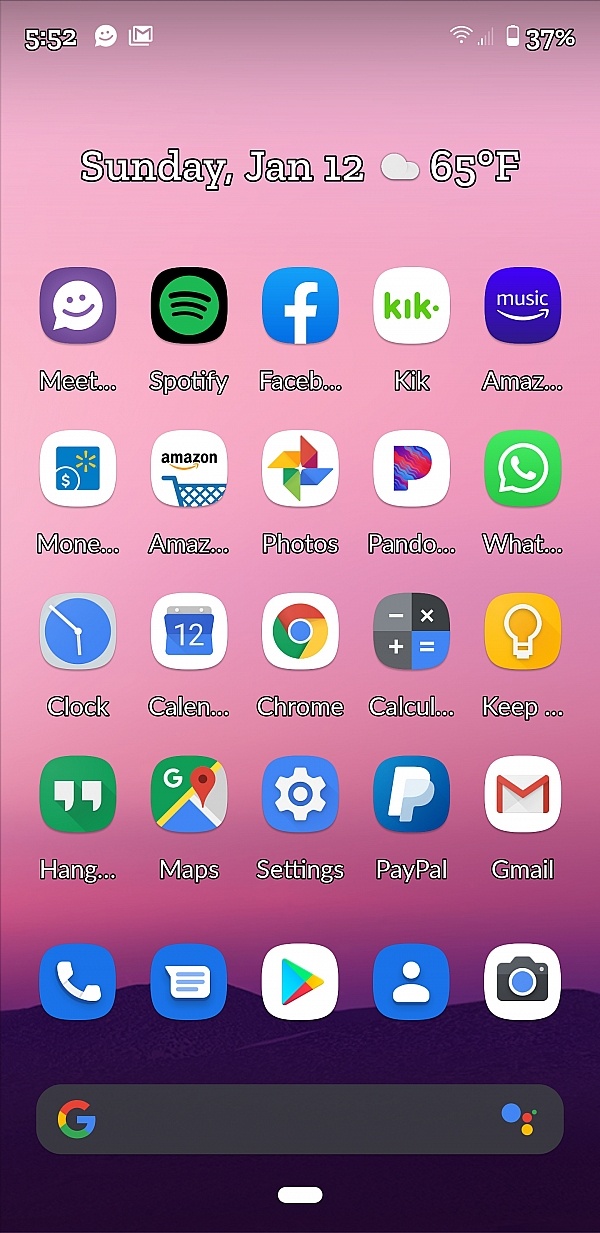Open the Spotify app
The width and height of the screenshot is (600, 1233).
pos(189,307)
